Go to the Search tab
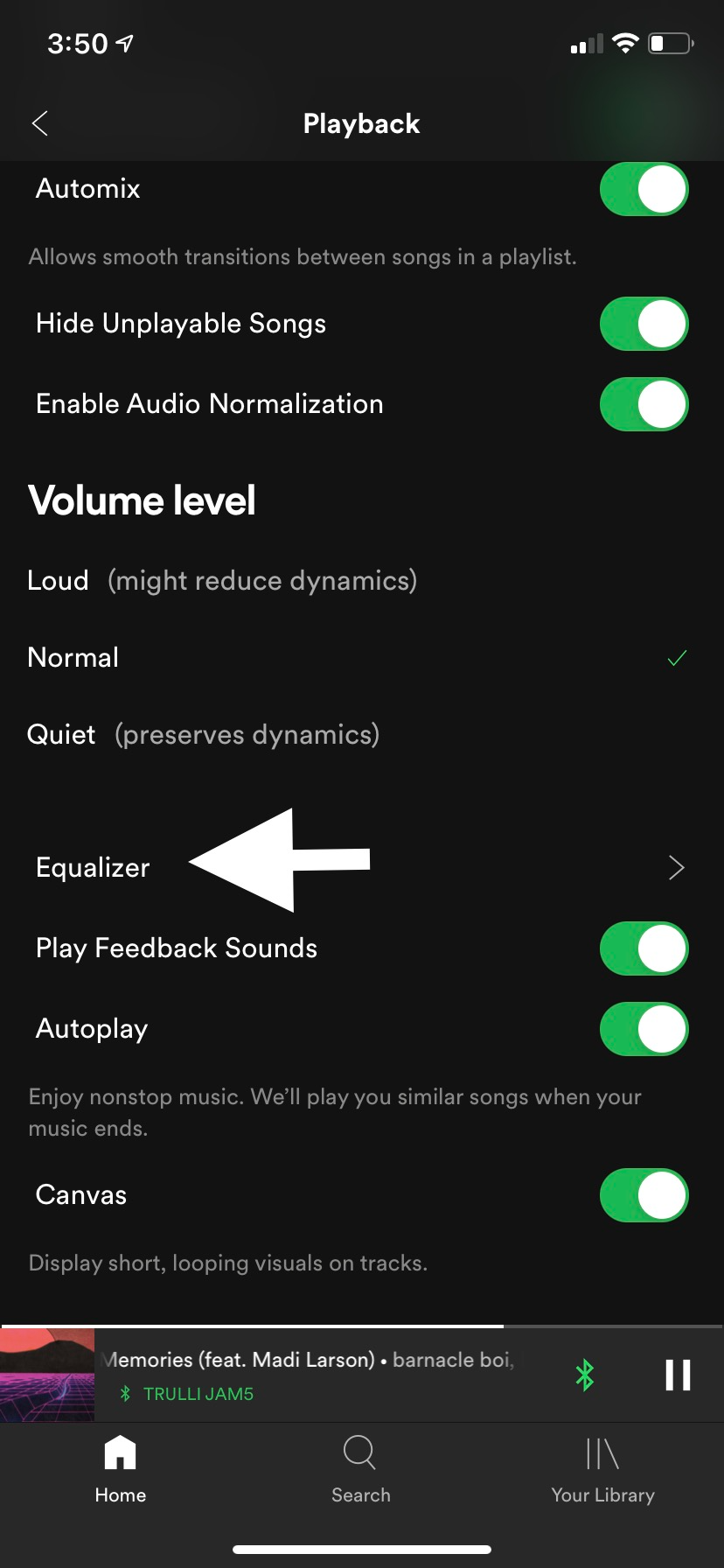 pyautogui.click(x=361, y=1470)
